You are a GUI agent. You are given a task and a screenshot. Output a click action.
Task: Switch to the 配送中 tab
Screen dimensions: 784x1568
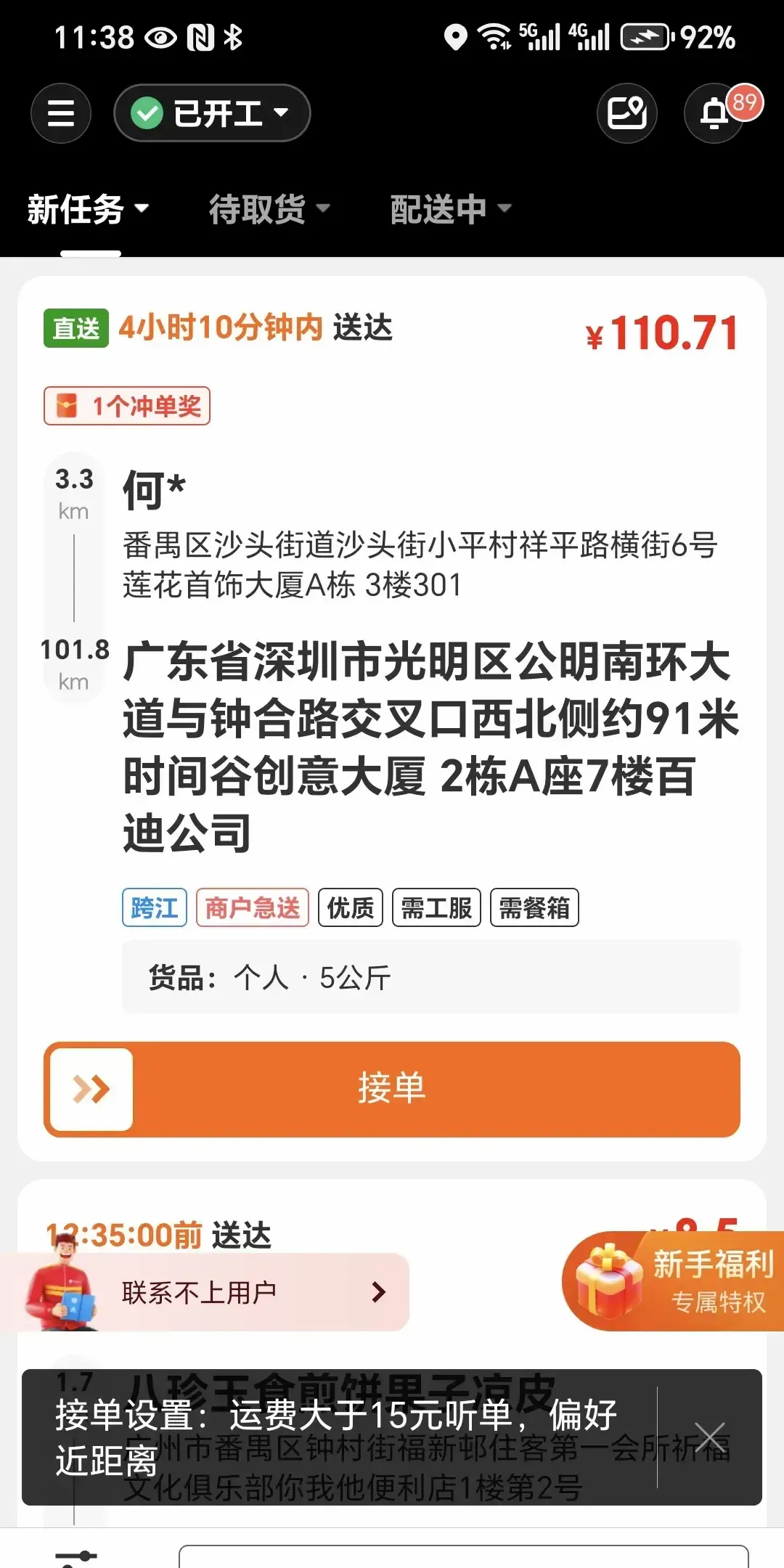[x=450, y=210]
